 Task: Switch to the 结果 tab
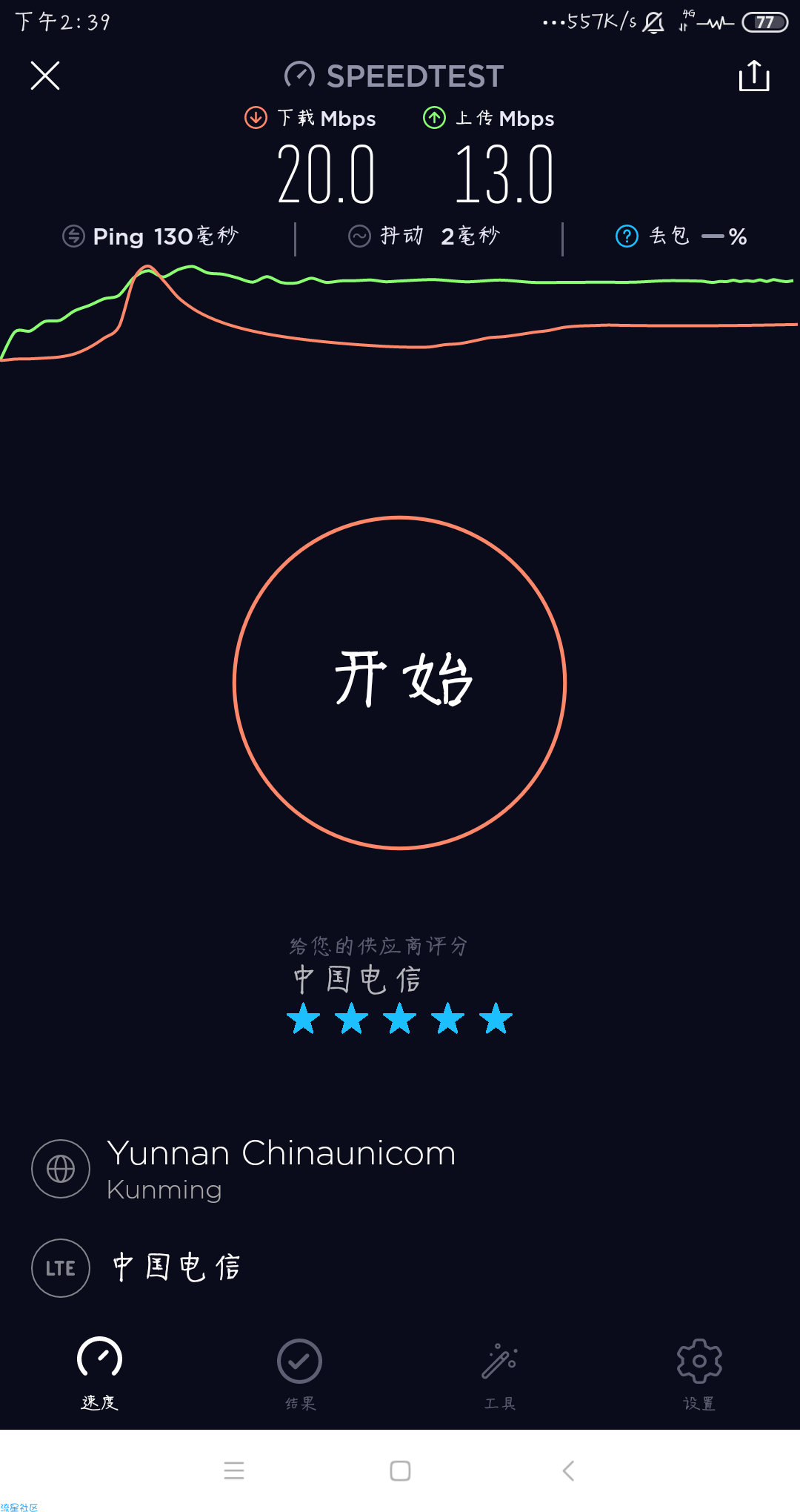299,1373
